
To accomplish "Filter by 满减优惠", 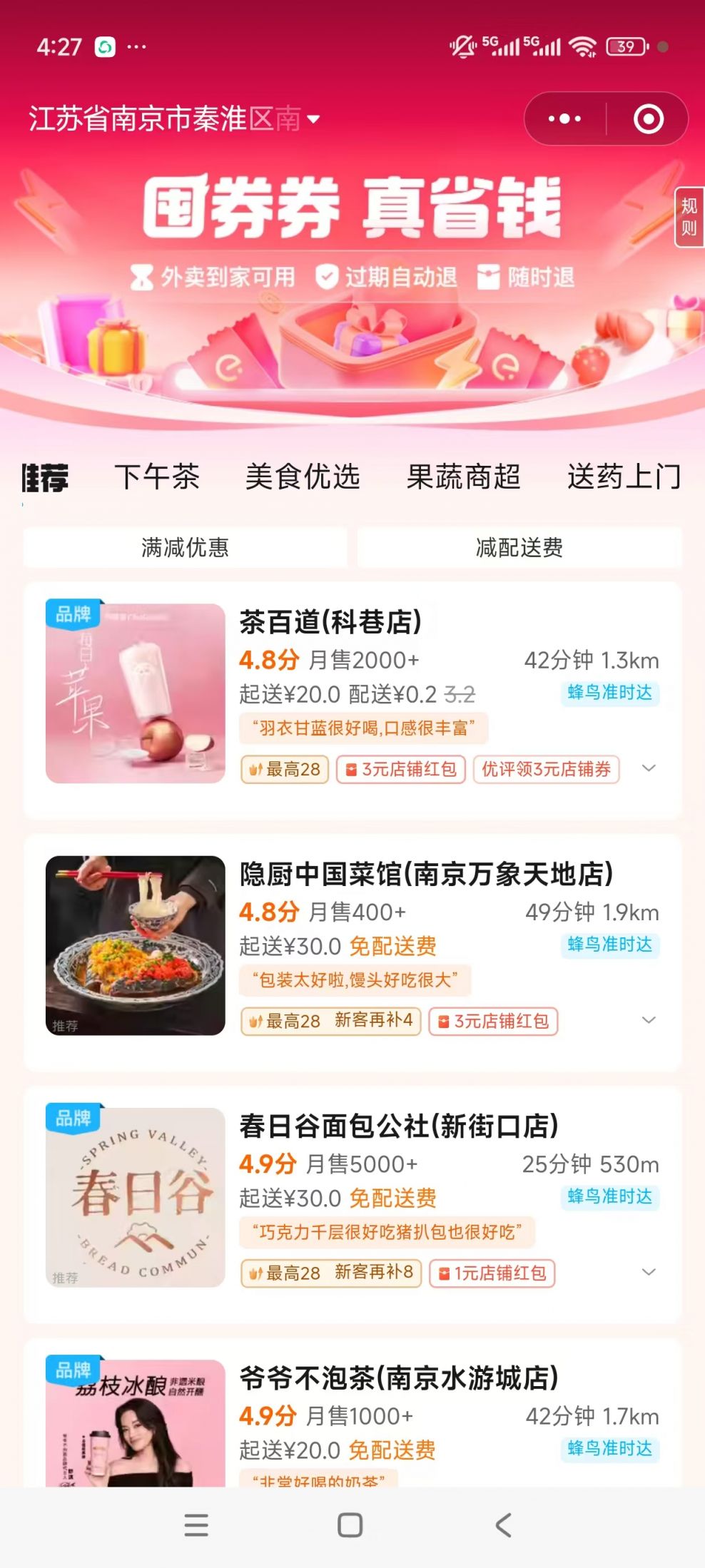I will coord(185,547).
